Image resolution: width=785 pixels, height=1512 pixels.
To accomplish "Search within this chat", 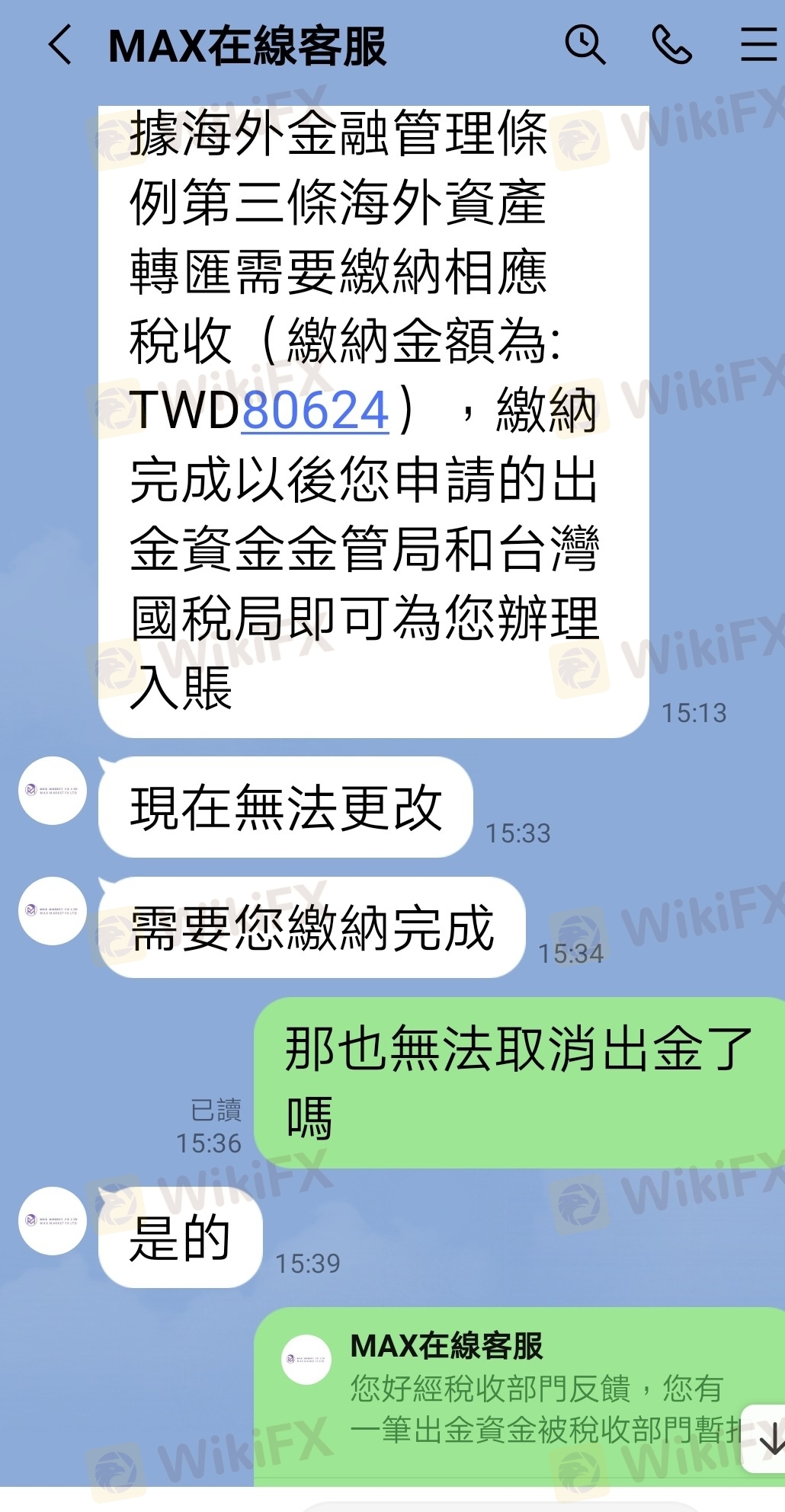I will click(x=585, y=45).
